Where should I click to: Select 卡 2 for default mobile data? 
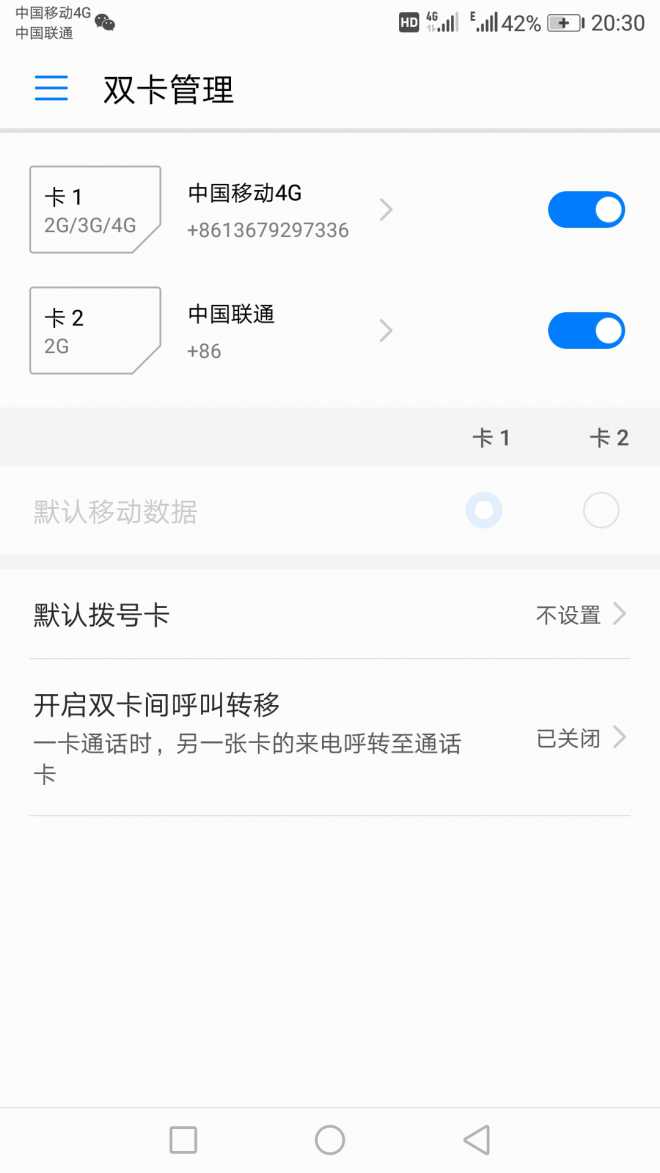coord(601,511)
